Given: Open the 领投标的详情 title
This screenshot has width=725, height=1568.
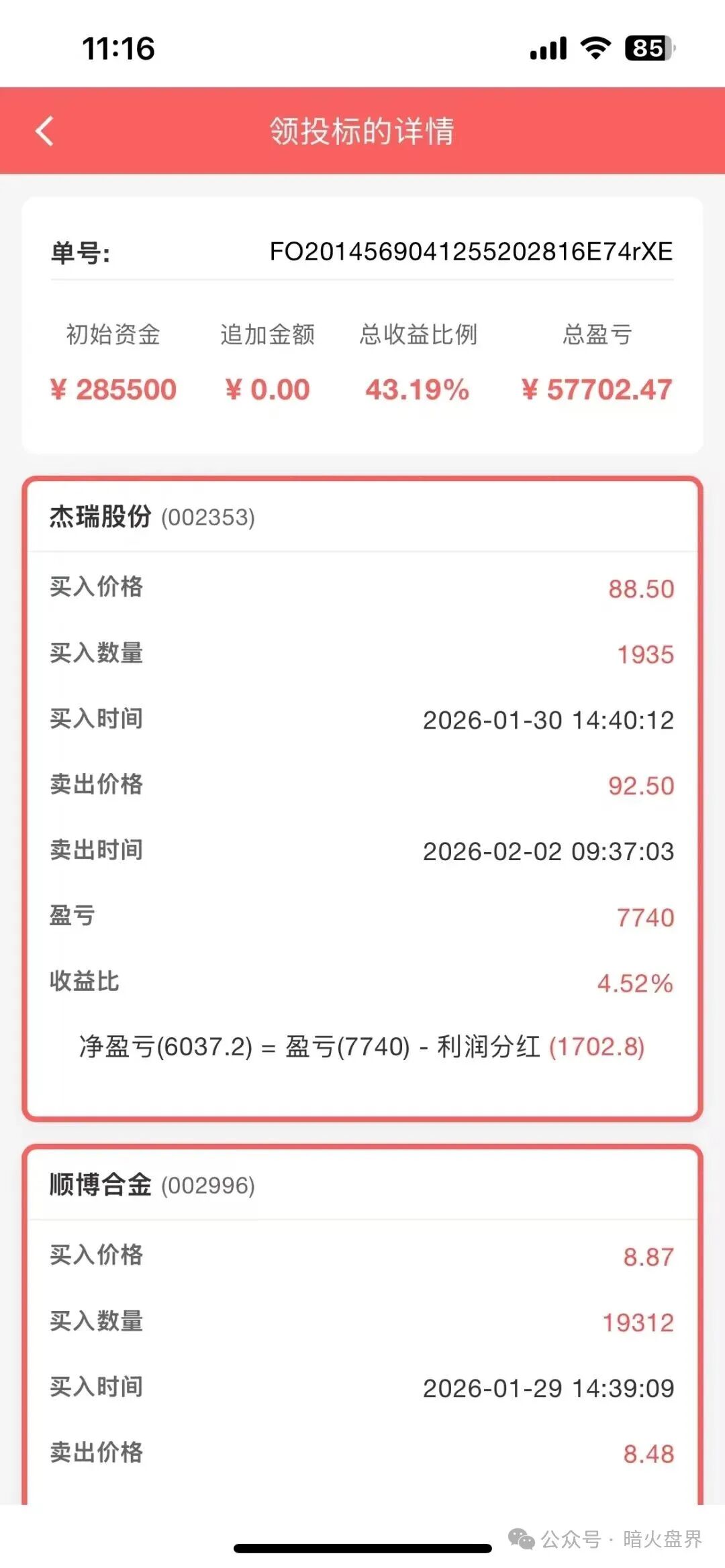Looking at the screenshot, I should click(x=362, y=132).
